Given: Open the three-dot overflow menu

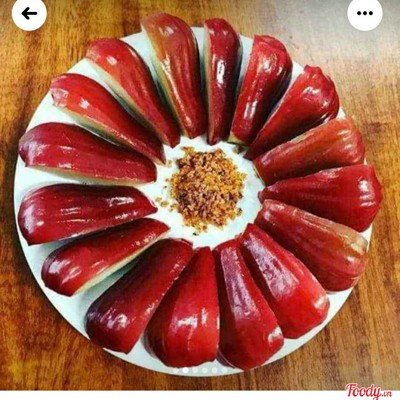Looking at the screenshot, I should click(365, 14).
